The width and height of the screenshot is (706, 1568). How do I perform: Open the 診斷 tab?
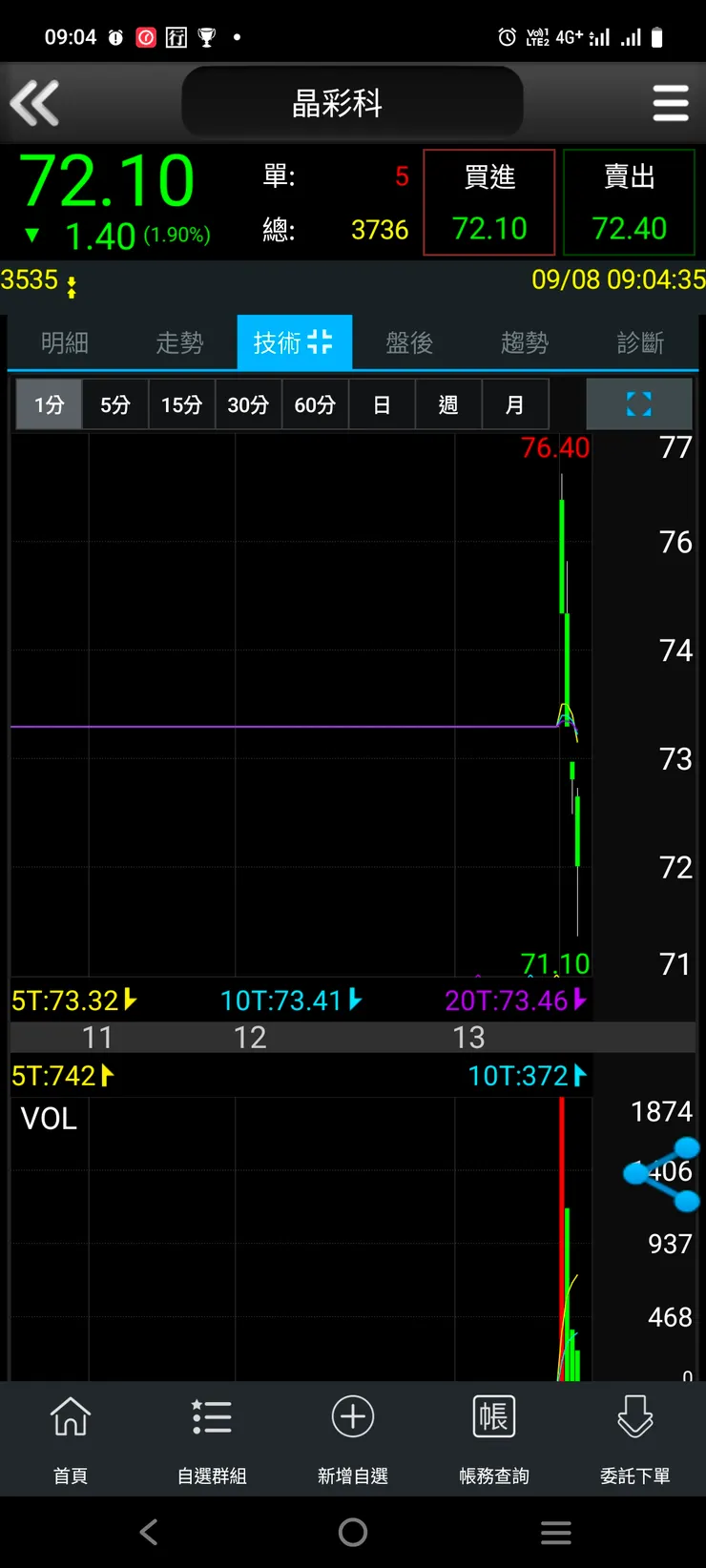[x=640, y=342]
